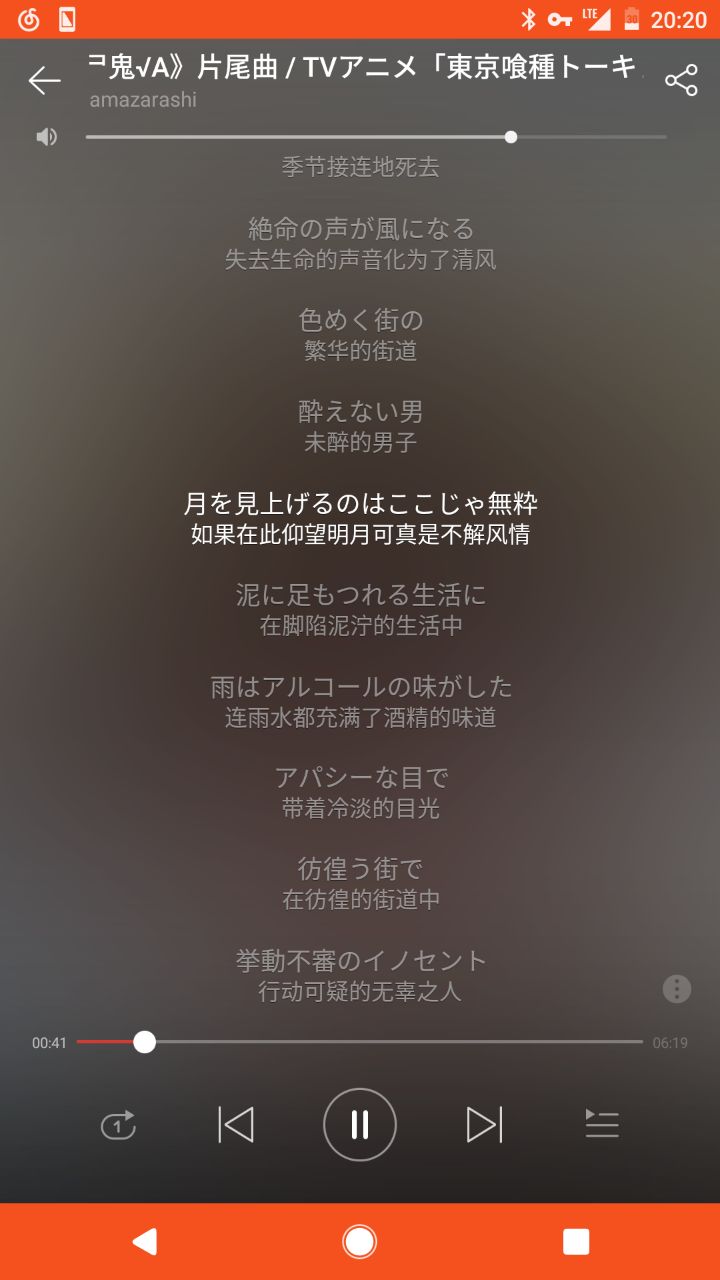Tap the artist name amazarashi
The height and width of the screenshot is (1280, 720).
tap(143, 100)
